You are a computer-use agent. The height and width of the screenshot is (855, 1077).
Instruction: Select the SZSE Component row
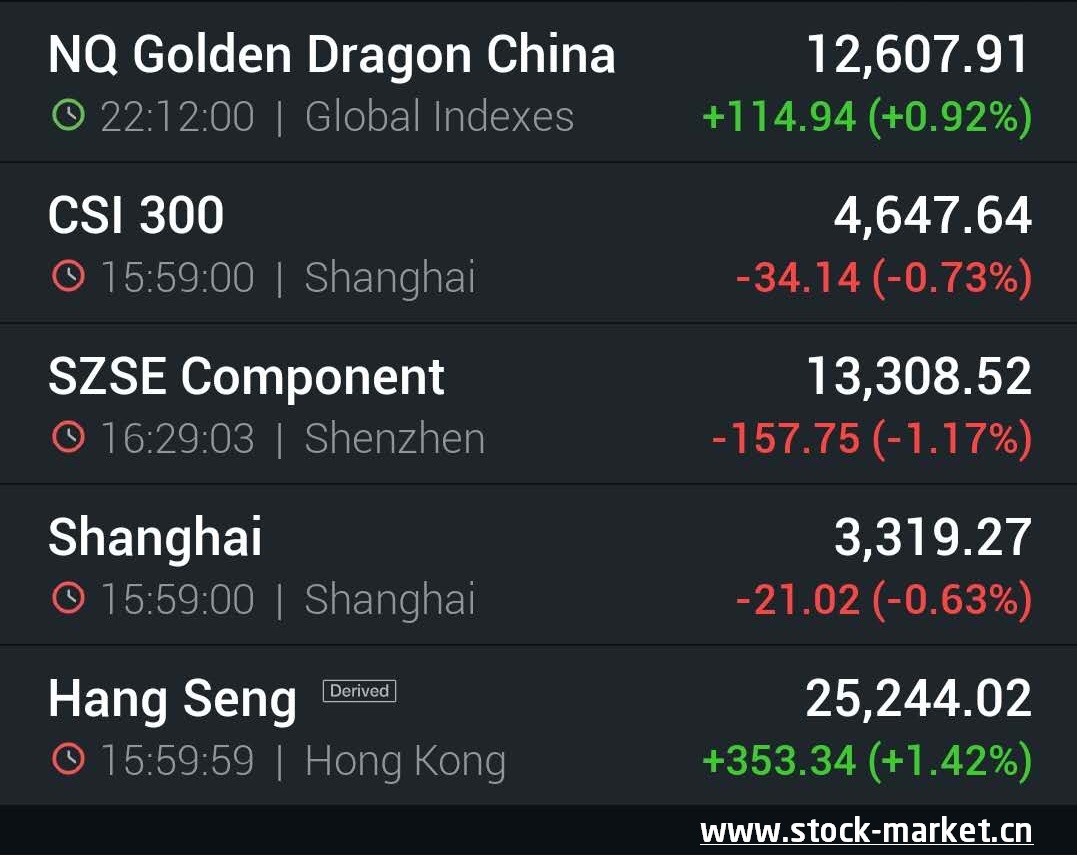538,404
